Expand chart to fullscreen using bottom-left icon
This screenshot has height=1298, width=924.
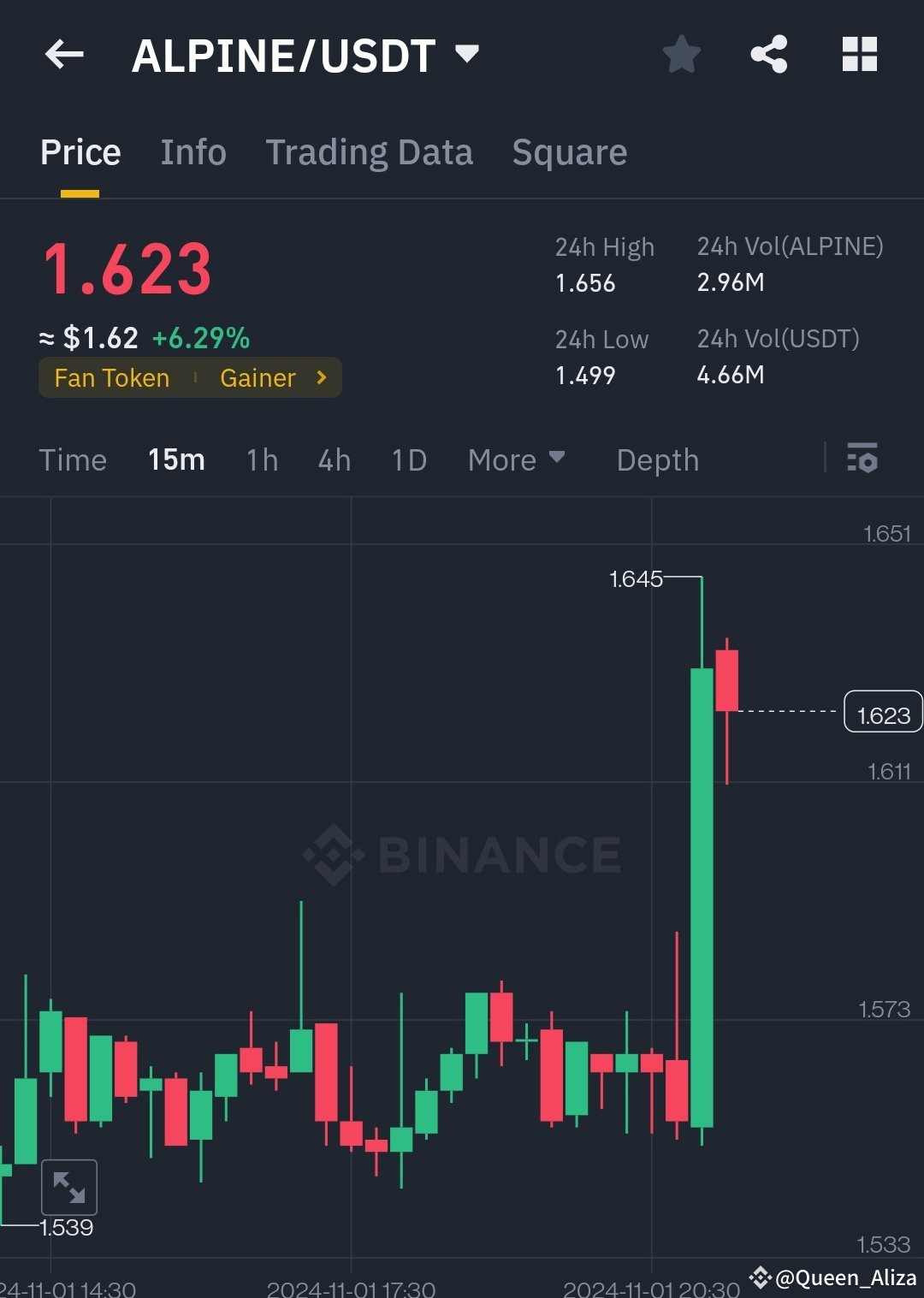tap(68, 1187)
